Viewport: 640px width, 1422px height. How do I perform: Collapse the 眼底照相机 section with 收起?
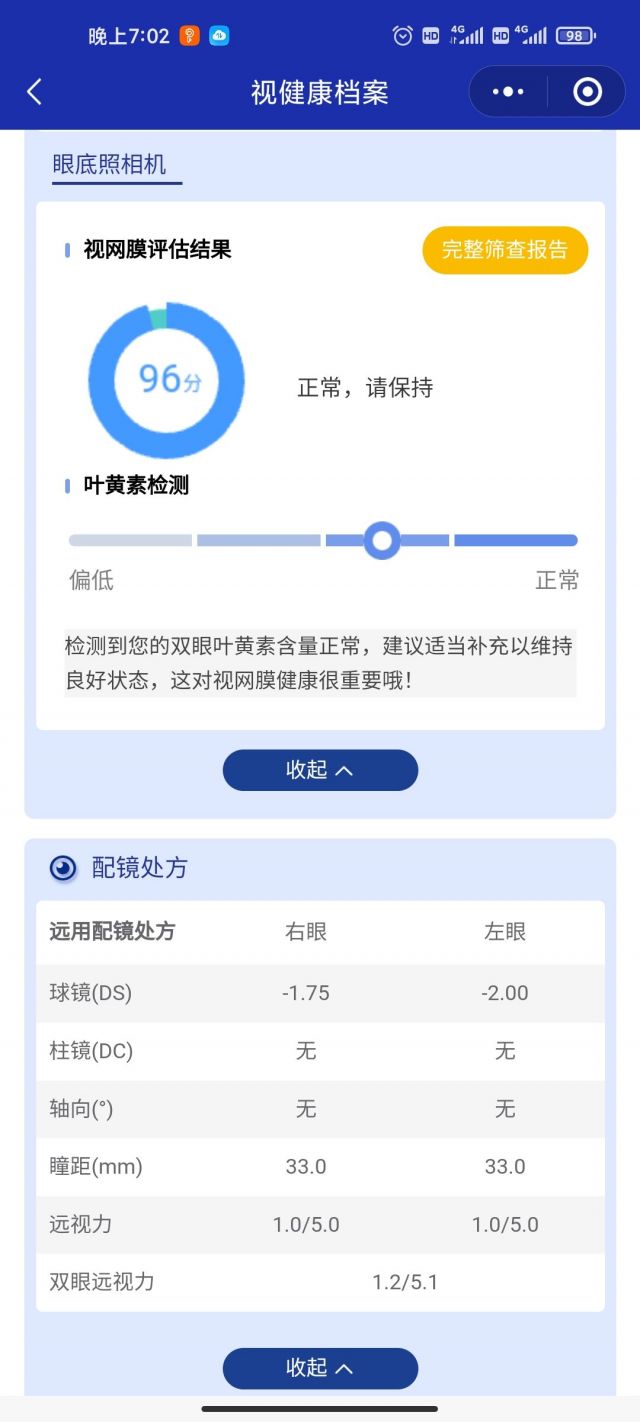point(320,770)
